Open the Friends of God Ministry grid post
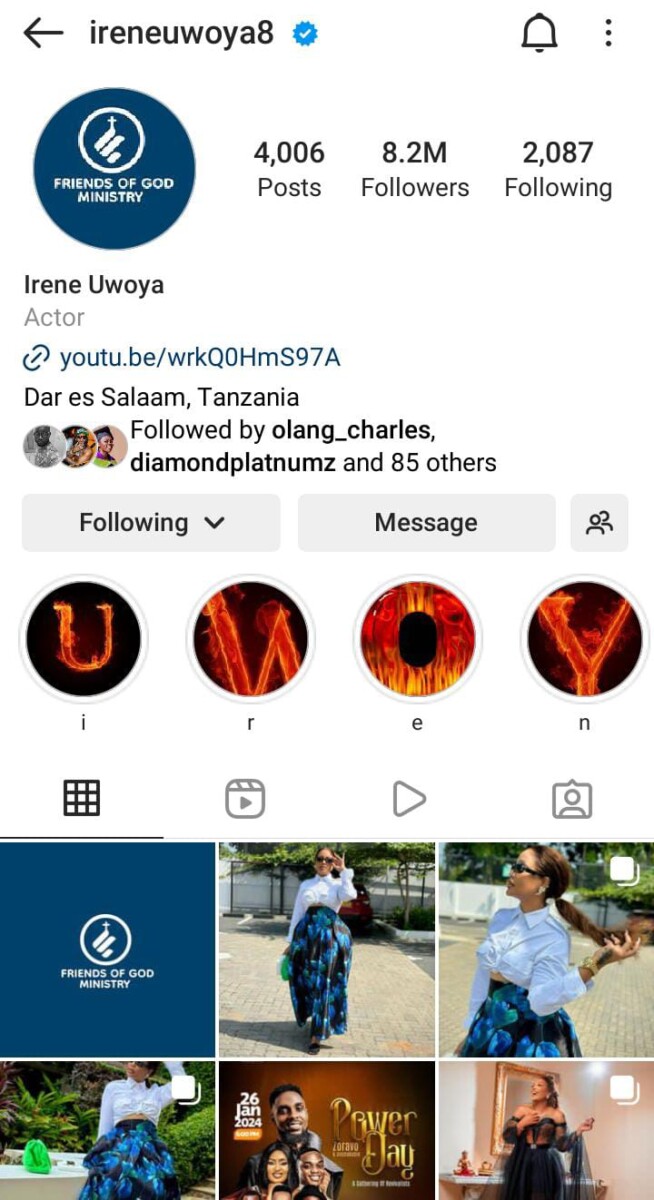Viewport: 654px width, 1200px height. click(x=107, y=949)
